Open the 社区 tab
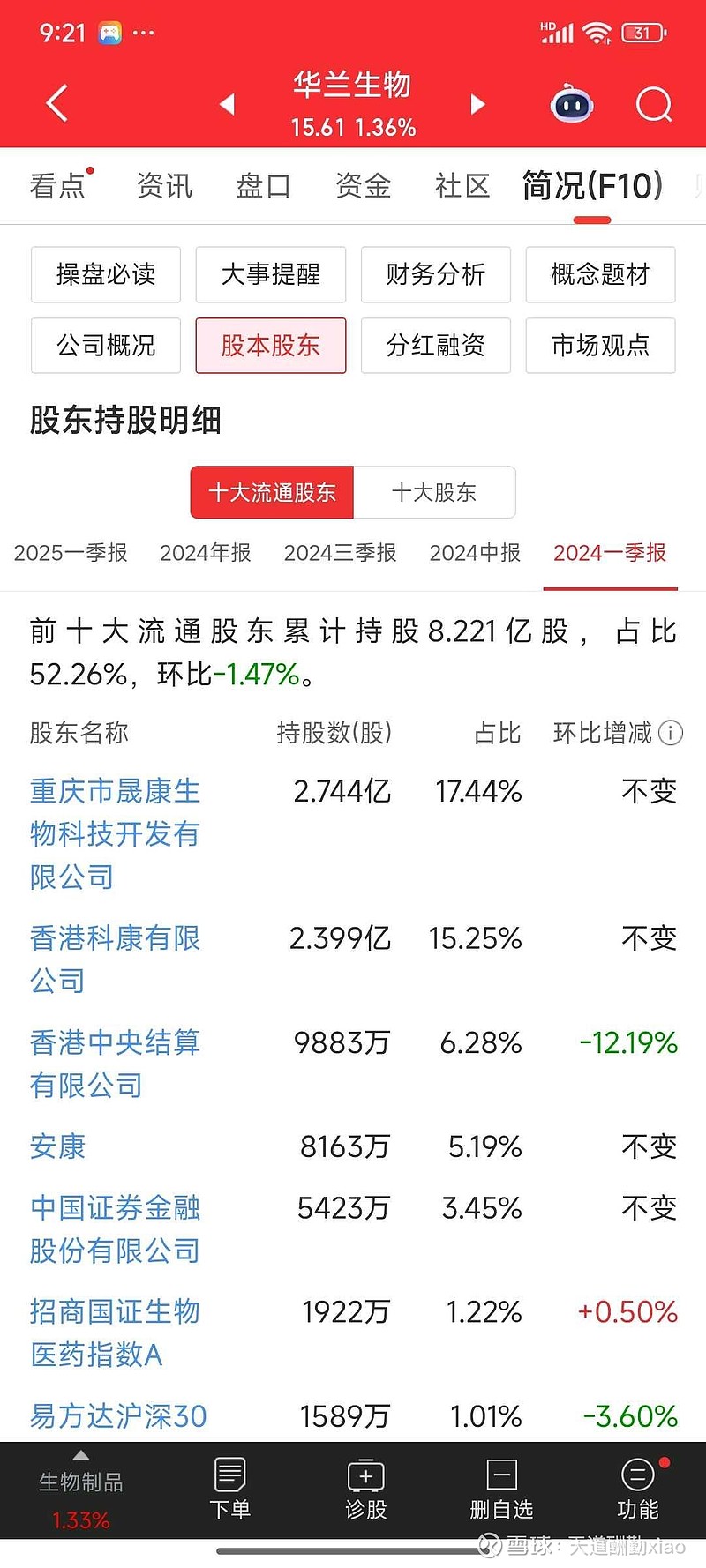This screenshot has height=1568, width=706. pos(462,185)
